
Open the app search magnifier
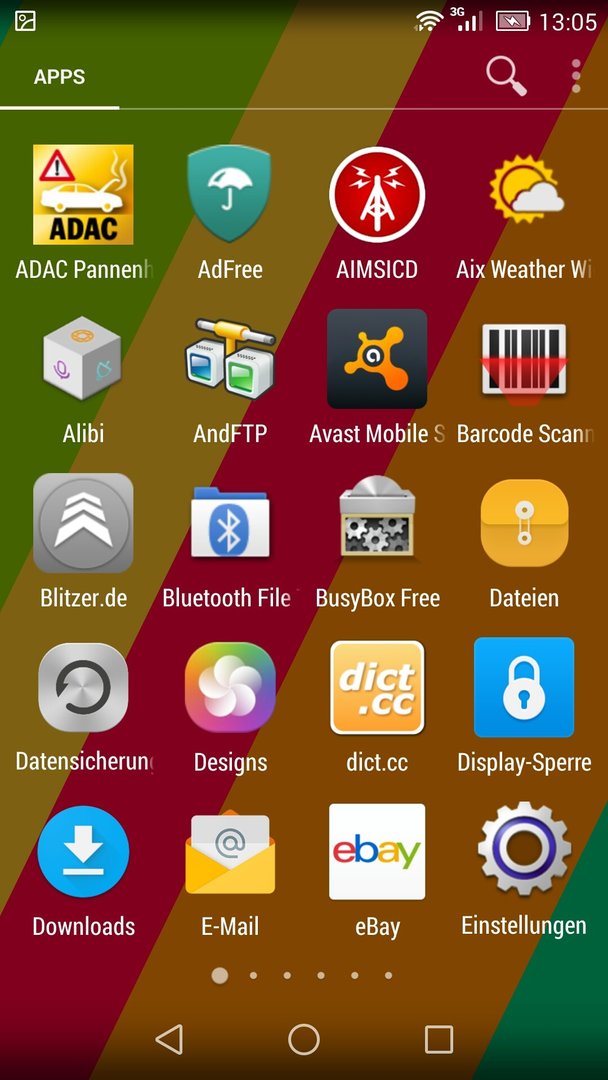click(x=507, y=76)
